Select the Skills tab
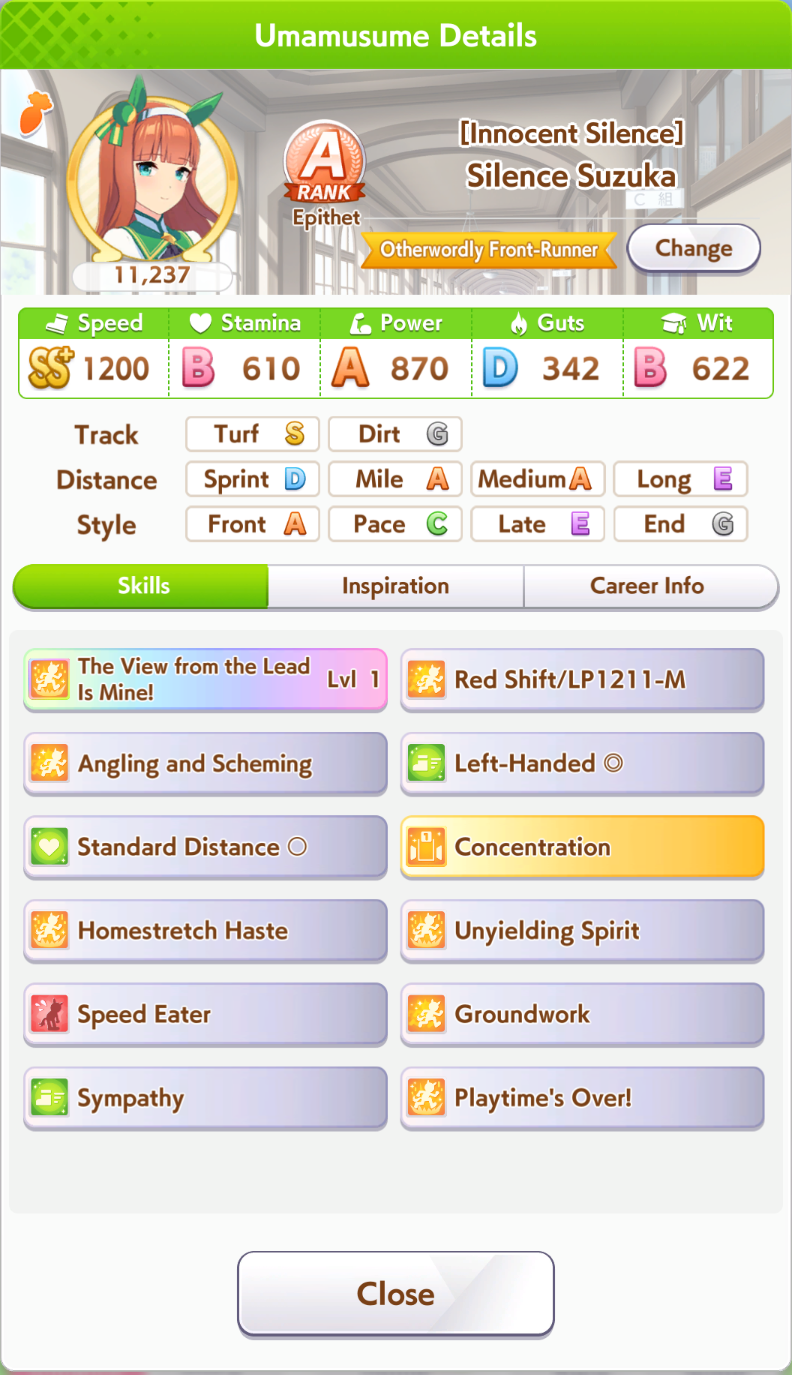Viewport: 792px width, 1375px height. coord(141,586)
